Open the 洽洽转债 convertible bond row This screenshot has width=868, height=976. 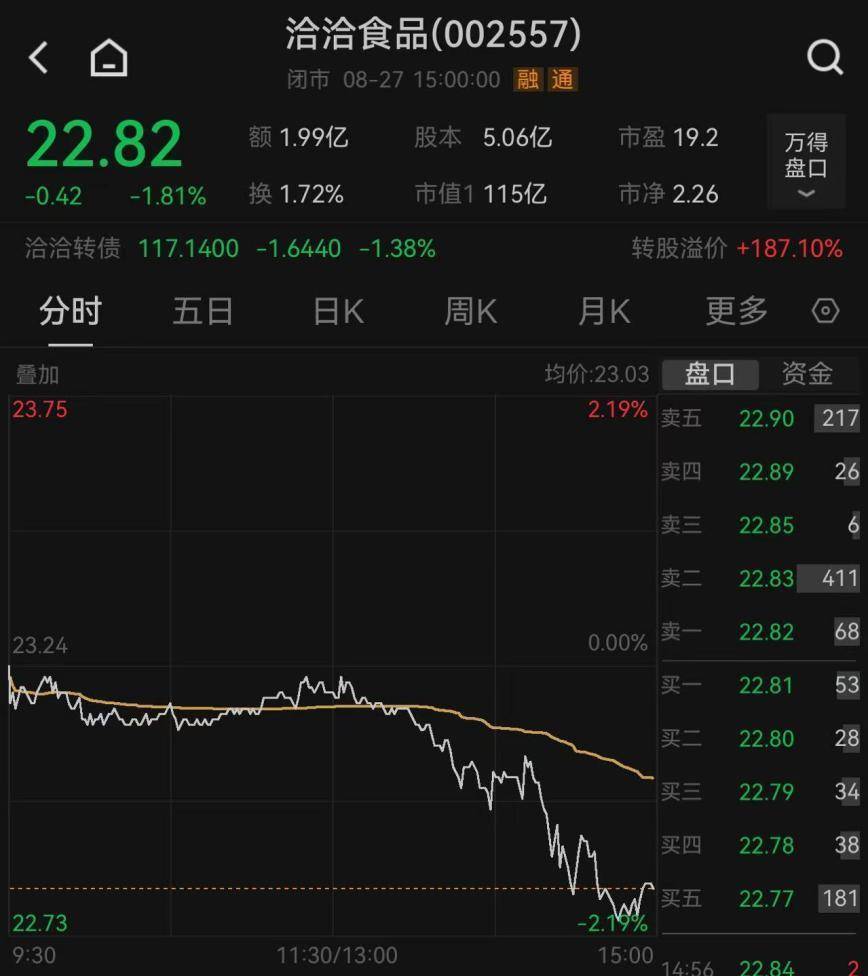[x=230, y=248]
